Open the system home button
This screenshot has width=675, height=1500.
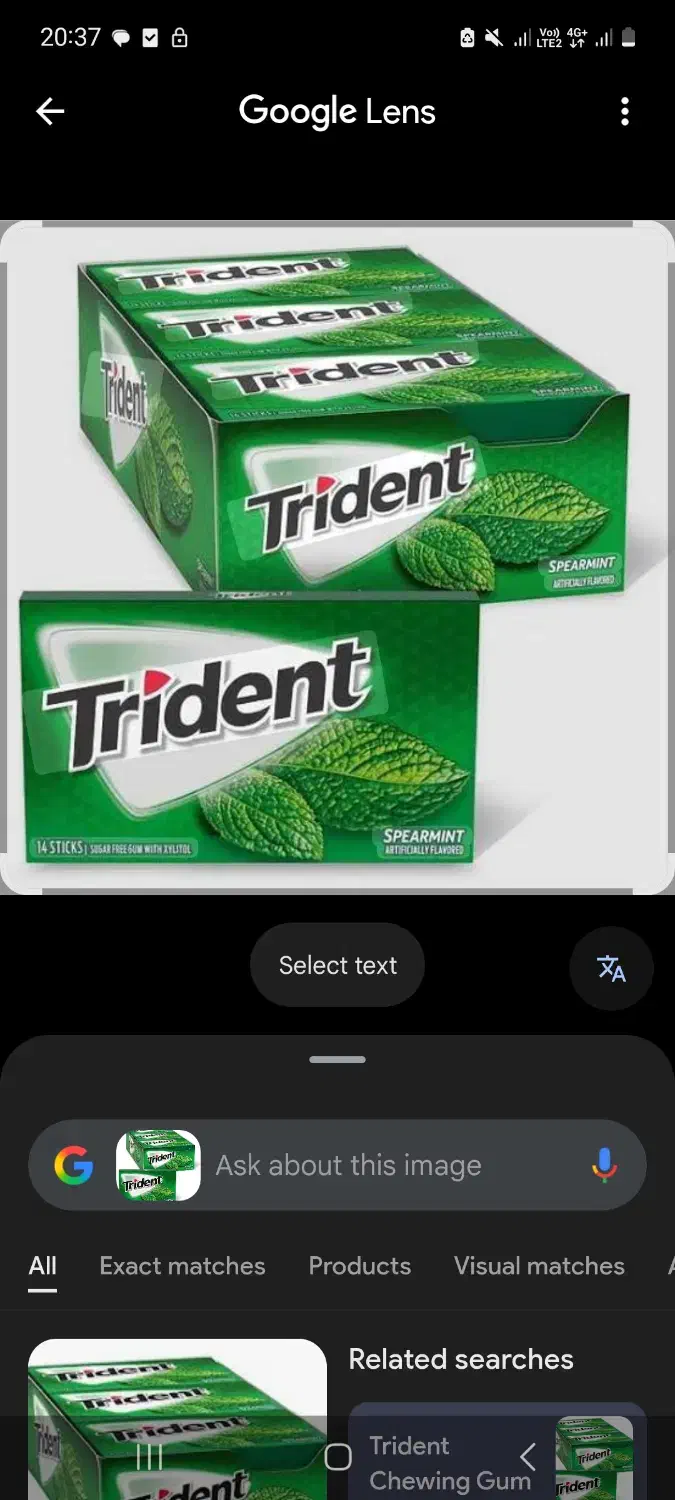click(338, 1457)
